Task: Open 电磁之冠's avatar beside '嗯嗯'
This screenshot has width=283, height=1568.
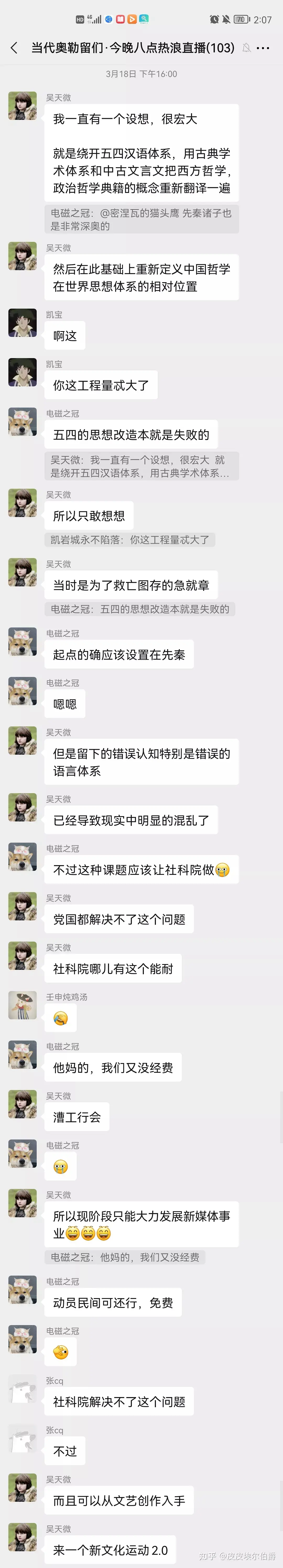Action: point(23,691)
